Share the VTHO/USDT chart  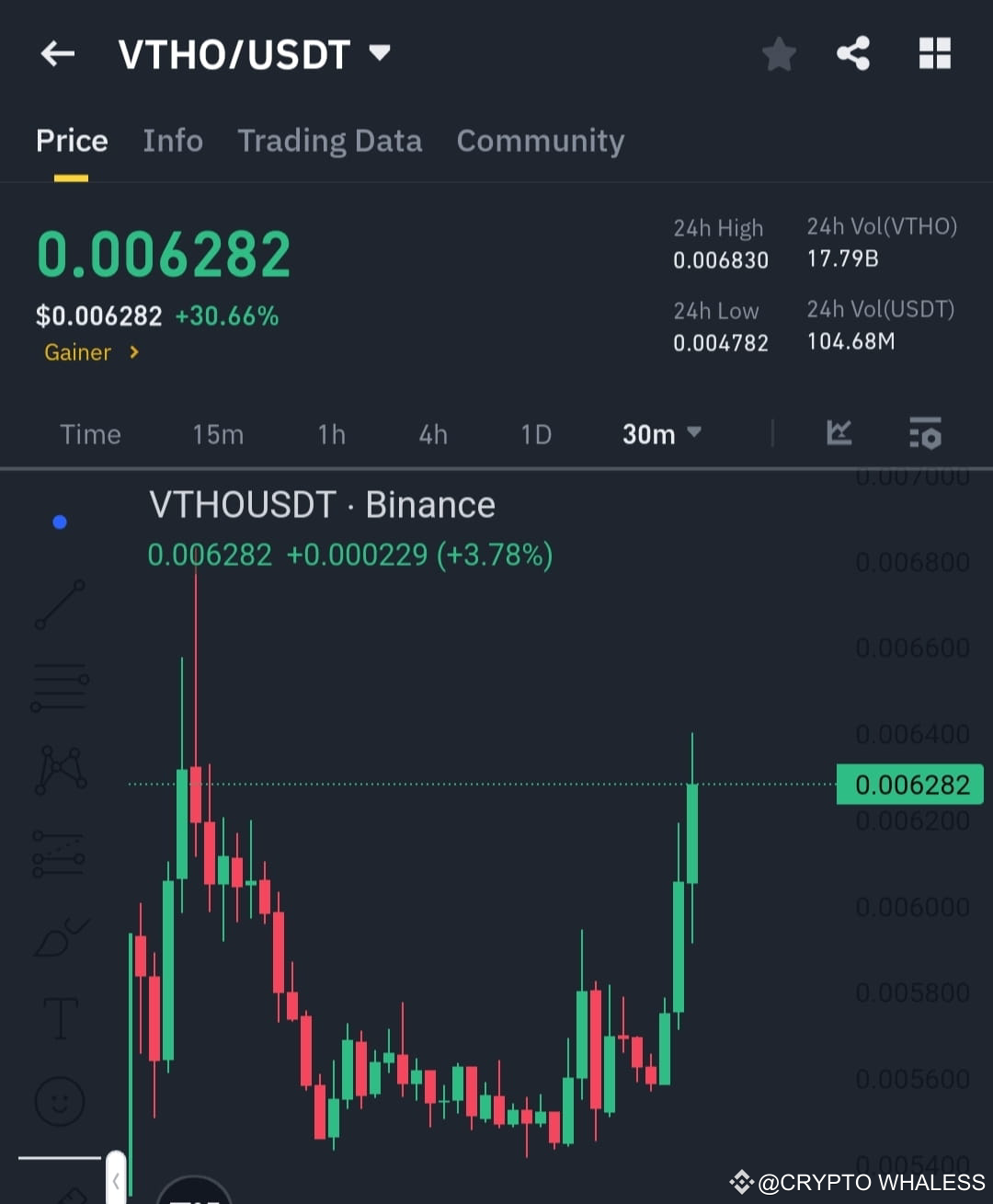852,53
